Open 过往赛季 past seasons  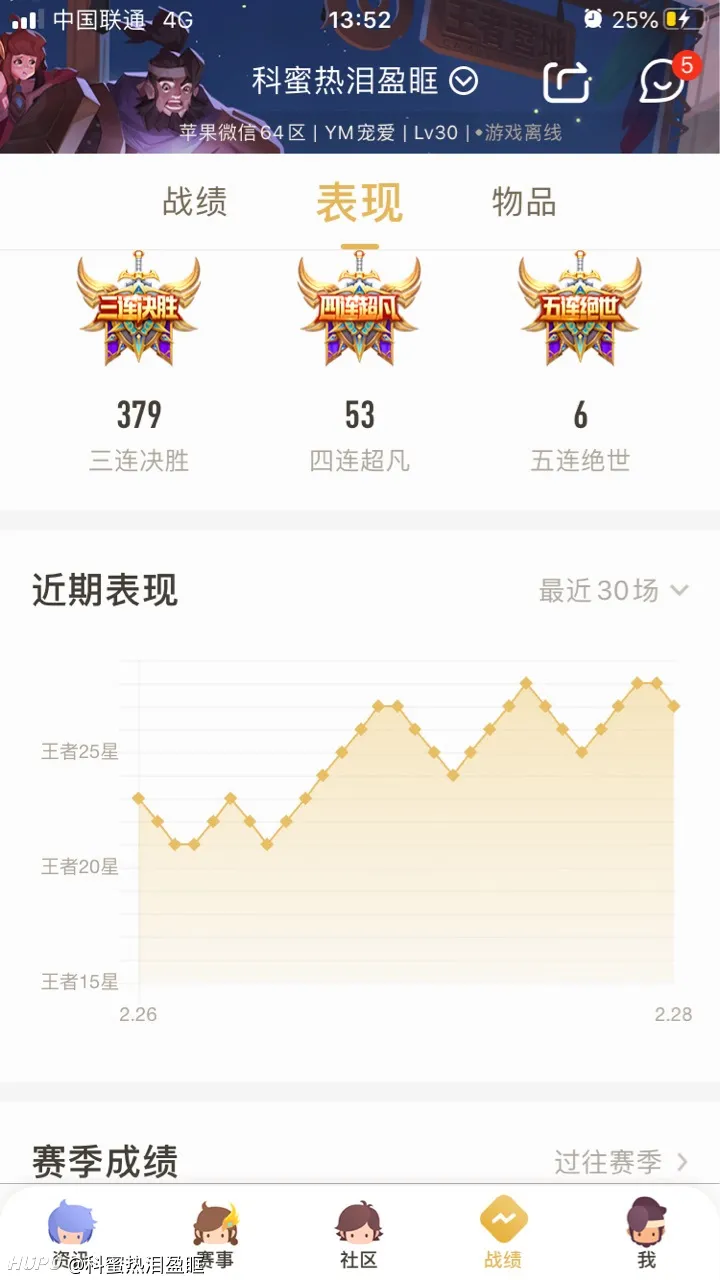tap(621, 1162)
